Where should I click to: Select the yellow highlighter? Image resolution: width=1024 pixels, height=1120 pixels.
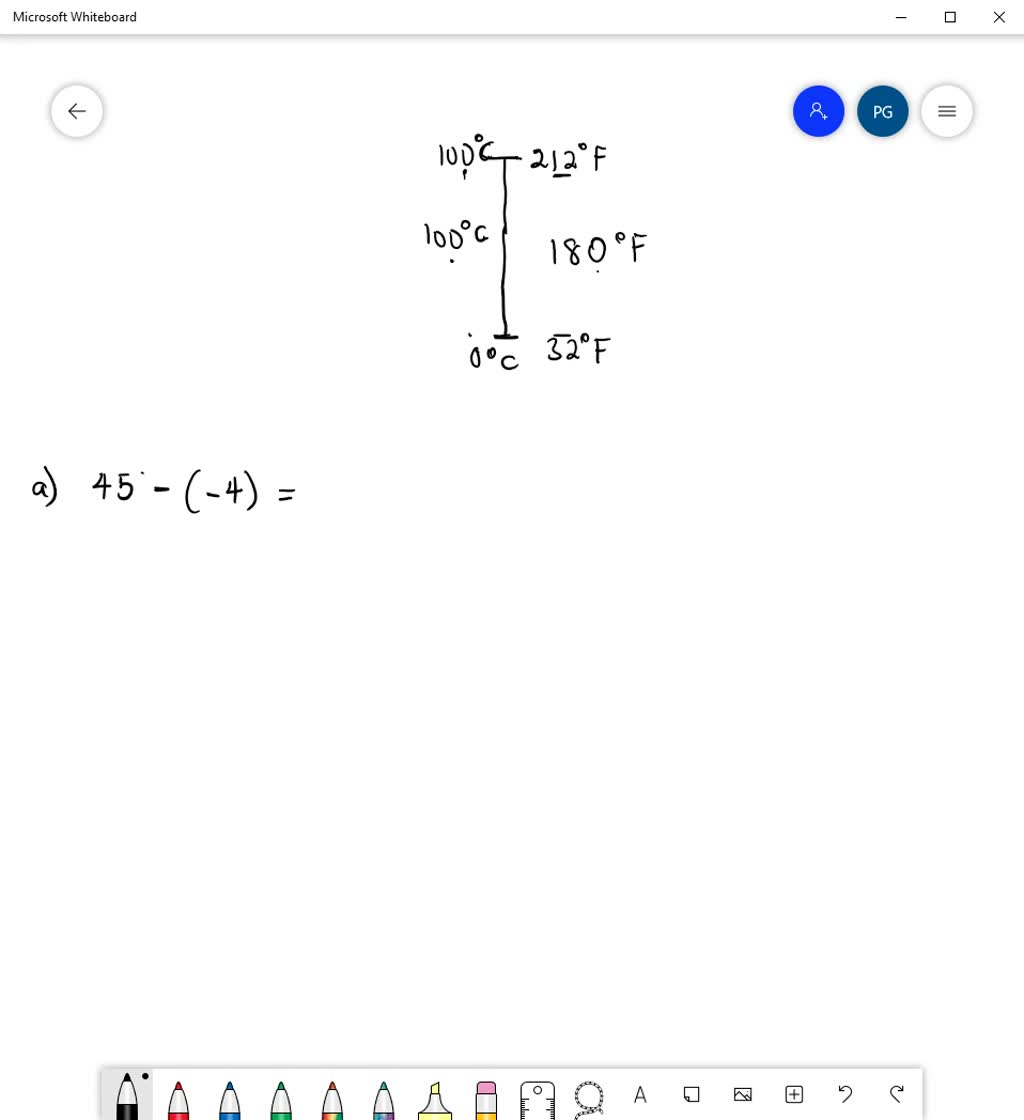coord(435,1099)
